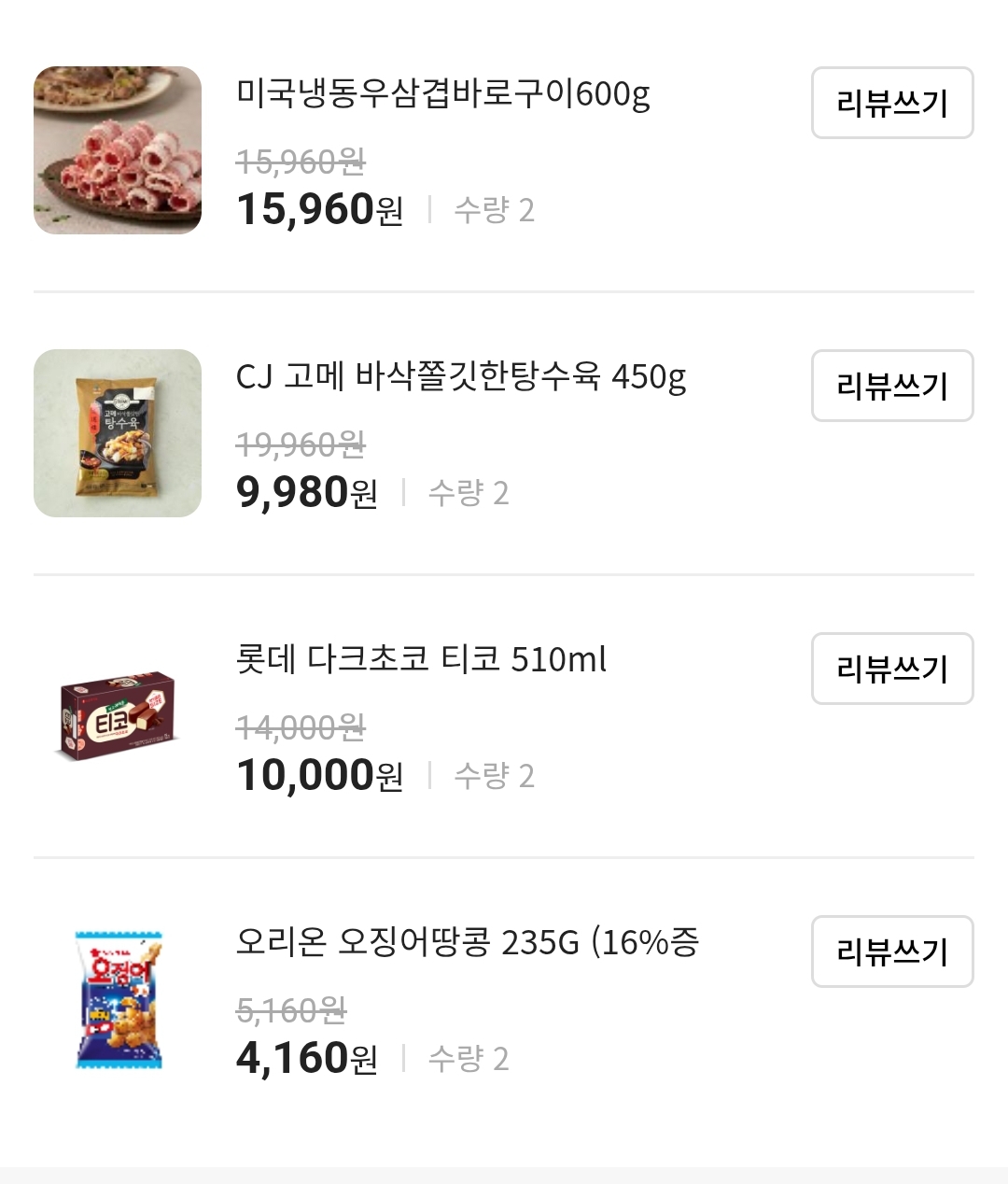The height and width of the screenshot is (1184, 1008).
Task: Select the CJ 고메 바삭쫄깃한탕수육 450g title
Action: 462,376
